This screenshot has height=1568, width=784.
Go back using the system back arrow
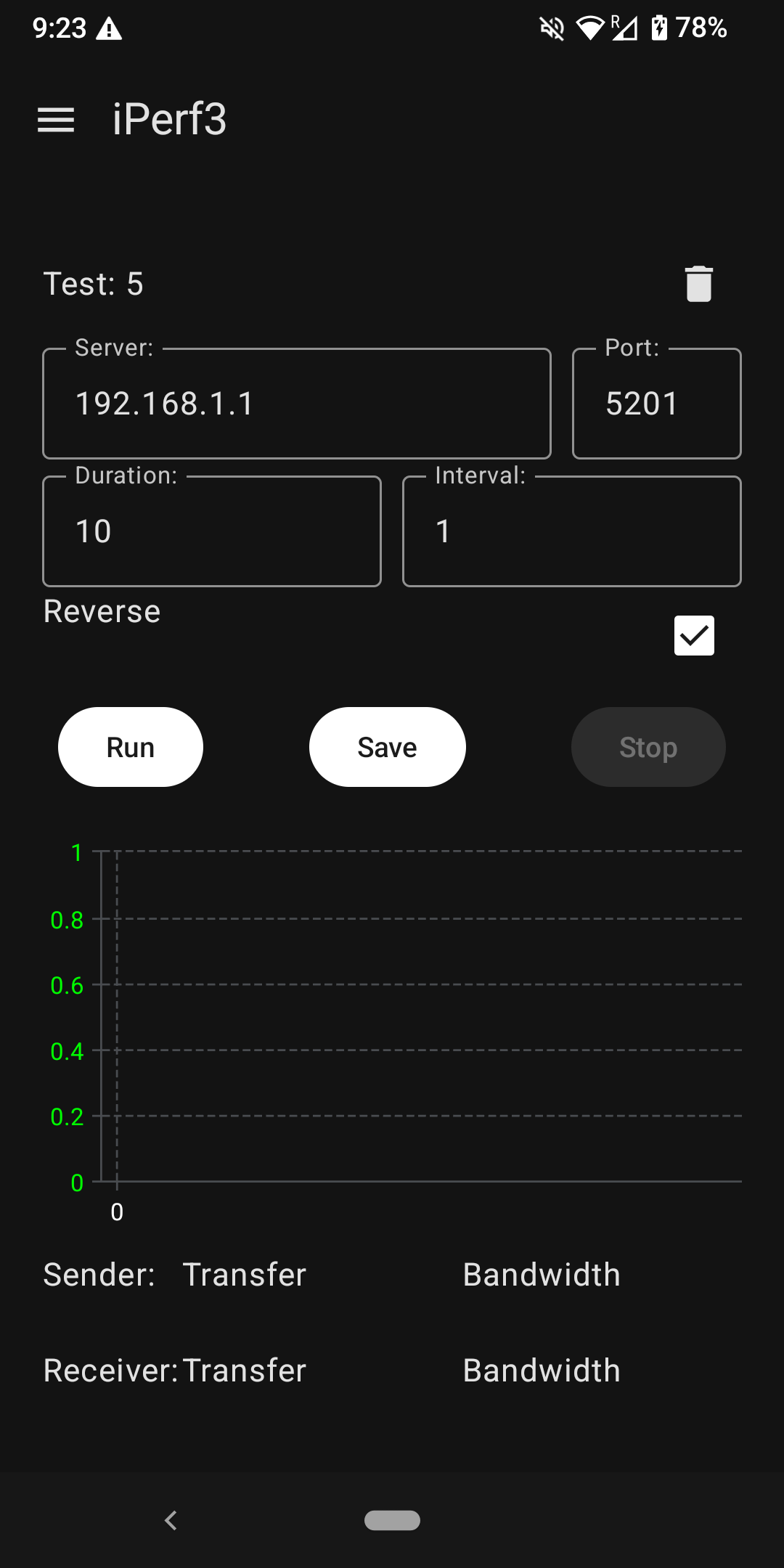[171, 1520]
